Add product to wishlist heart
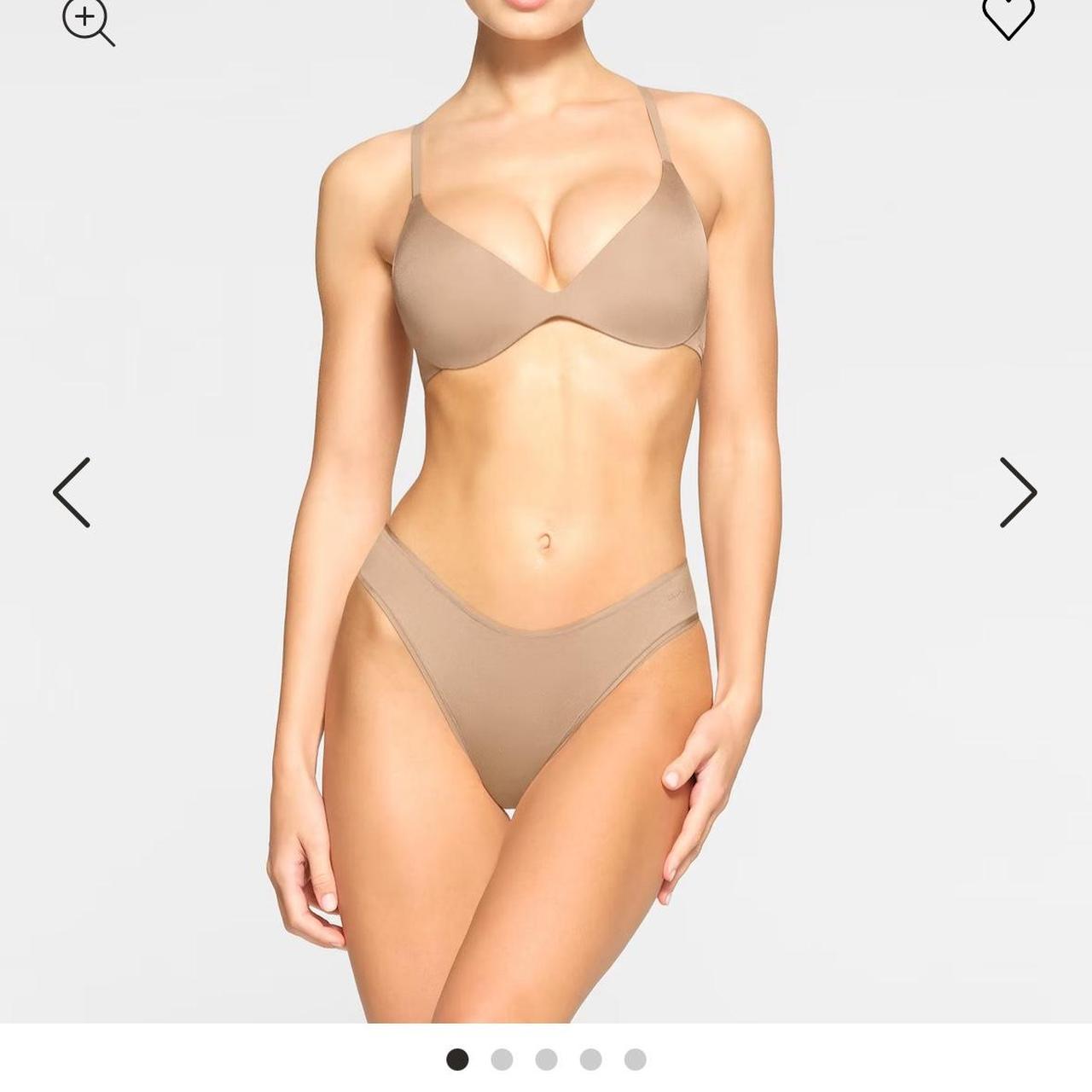This screenshot has width=1092, height=1092. click(1008, 17)
